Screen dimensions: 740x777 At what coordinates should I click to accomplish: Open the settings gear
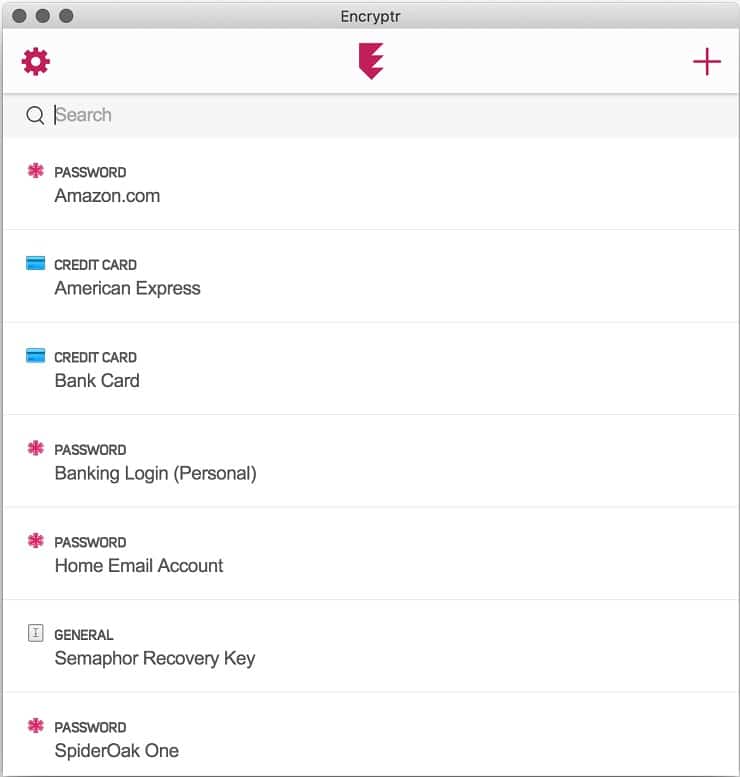point(36,62)
